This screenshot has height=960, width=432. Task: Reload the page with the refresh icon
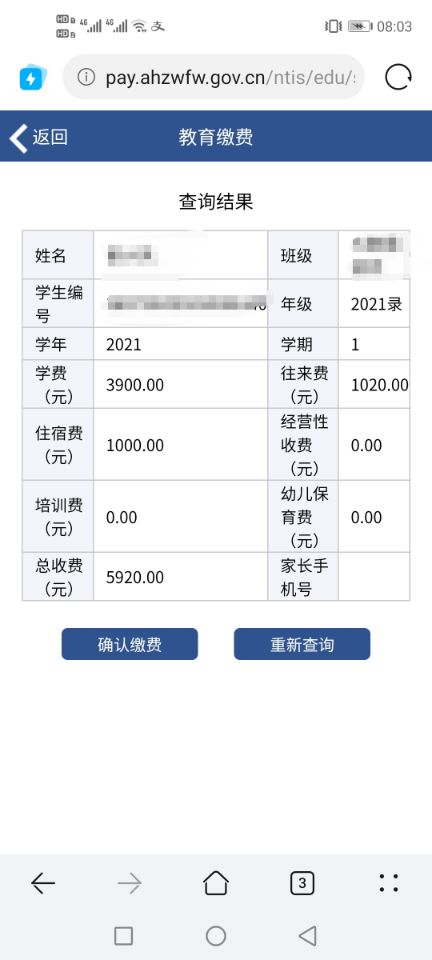tap(398, 77)
